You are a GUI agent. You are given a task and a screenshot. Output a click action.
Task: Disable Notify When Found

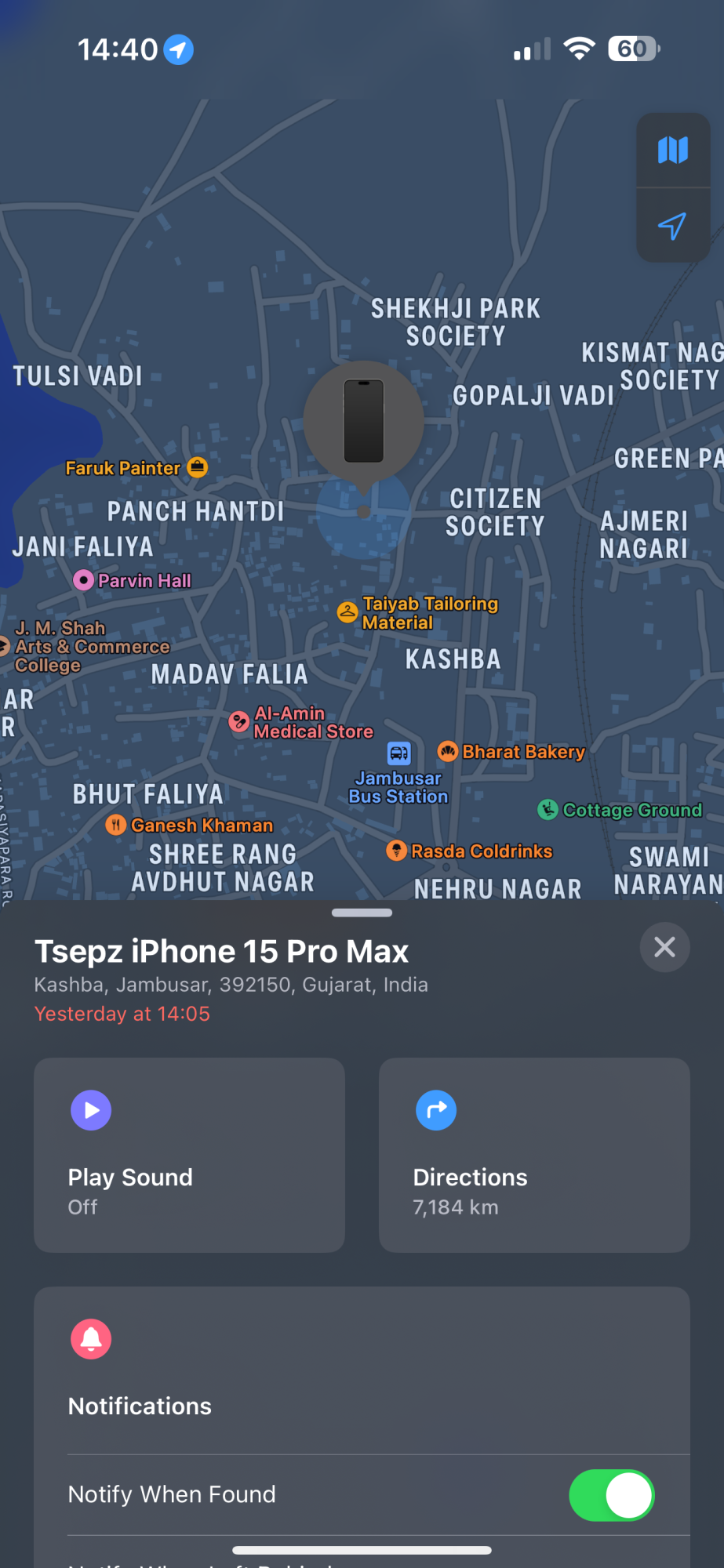click(612, 1495)
